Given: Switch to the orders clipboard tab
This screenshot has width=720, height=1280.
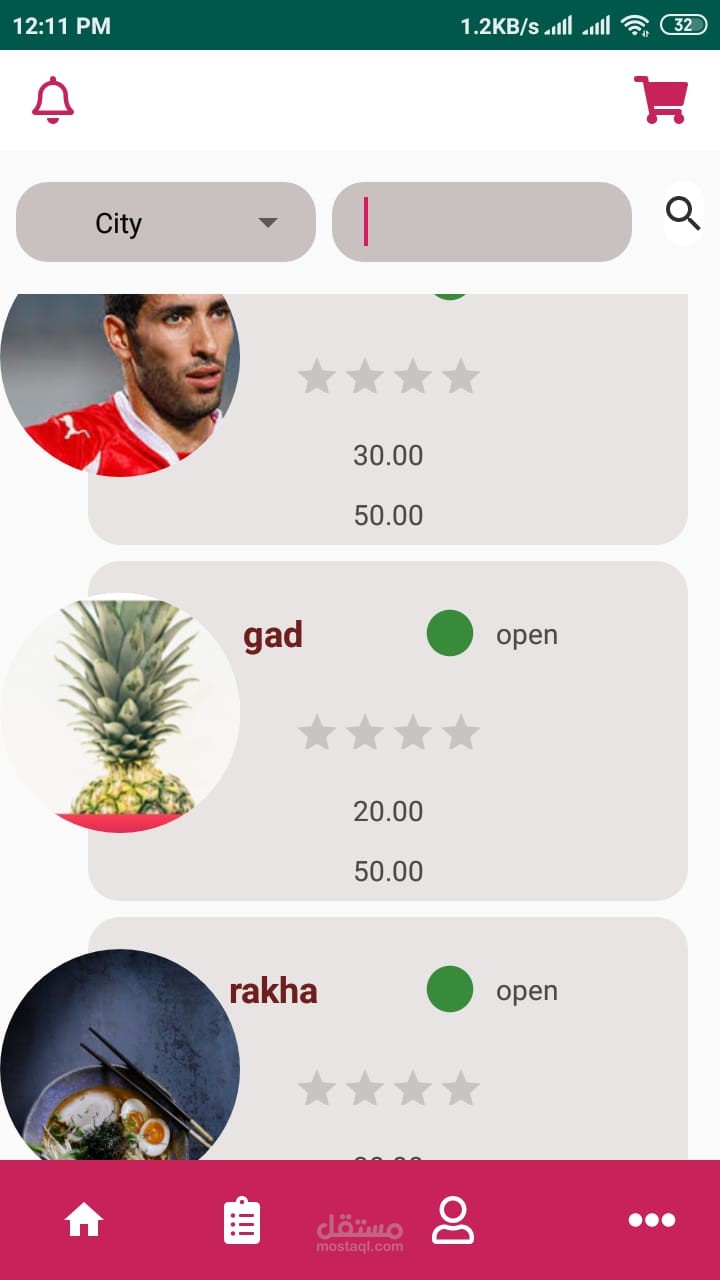Looking at the screenshot, I should click(x=242, y=1221).
